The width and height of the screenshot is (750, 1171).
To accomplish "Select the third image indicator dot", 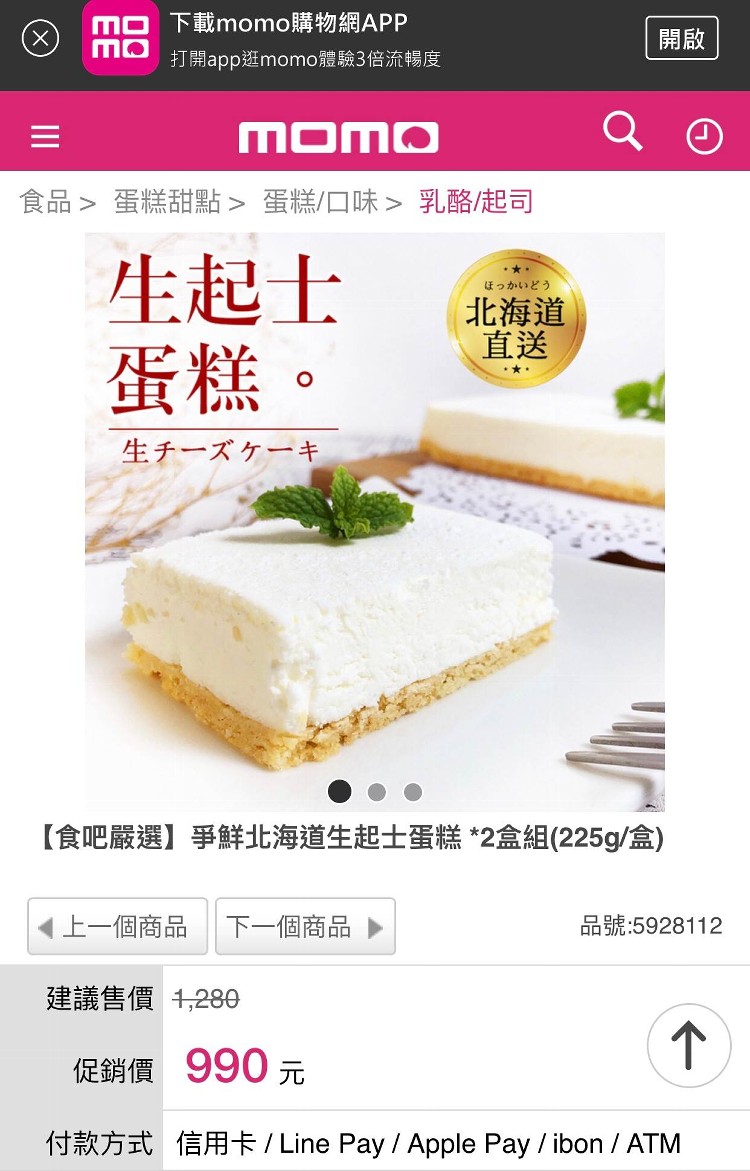I will [x=413, y=792].
